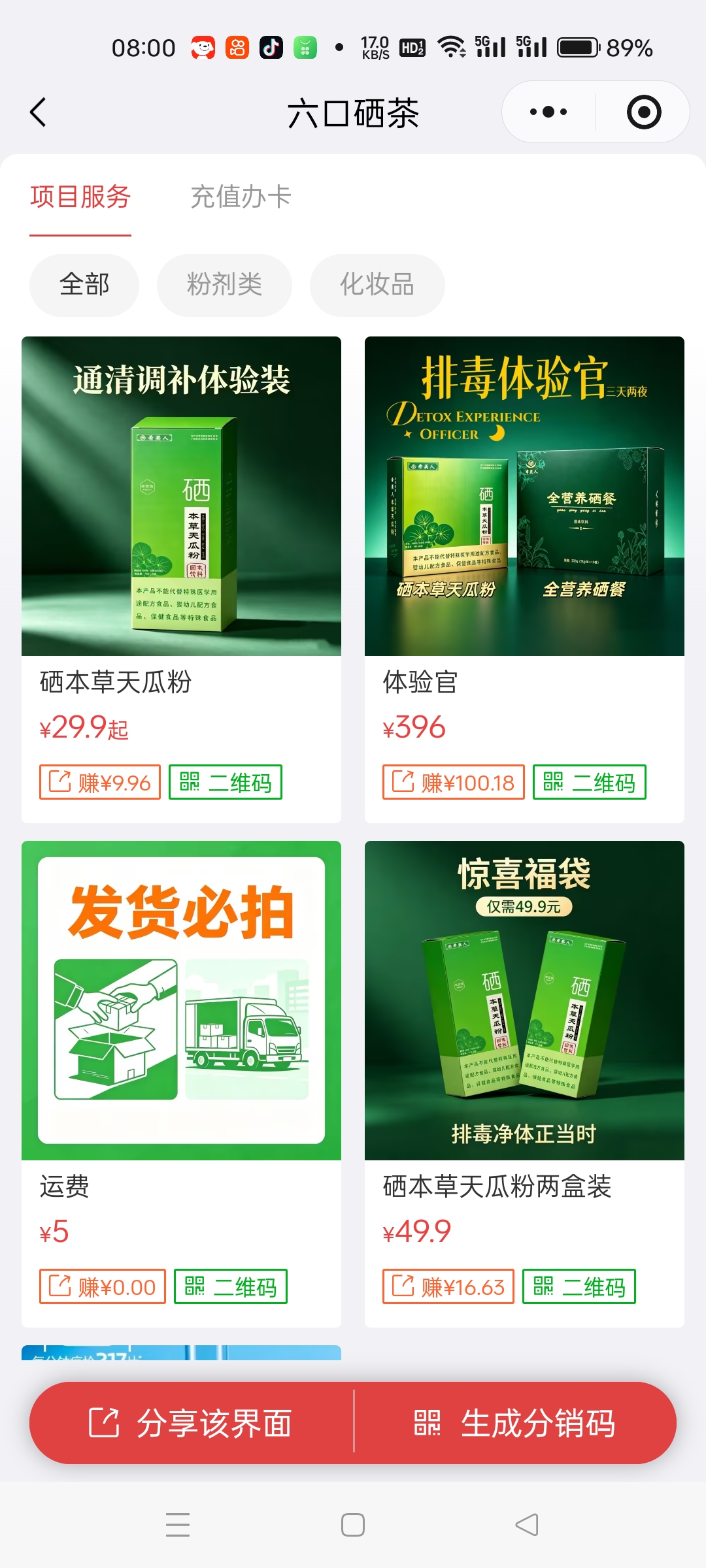The width and height of the screenshot is (706, 1568).
Task: Share 硒本草天瓜粉 to earn ¥9.96
Action: [100, 782]
